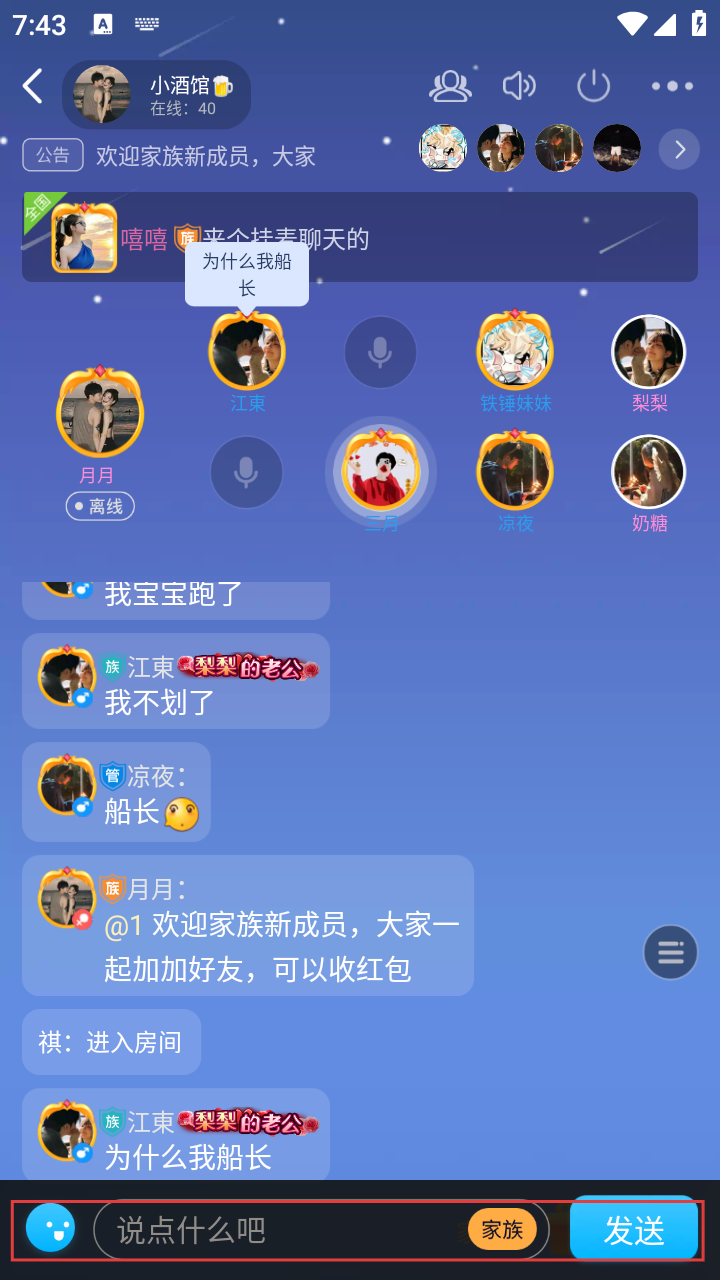Send the message with 发送
The width and height of the screenshot is (720, 1280).
tap(634, 1230)
